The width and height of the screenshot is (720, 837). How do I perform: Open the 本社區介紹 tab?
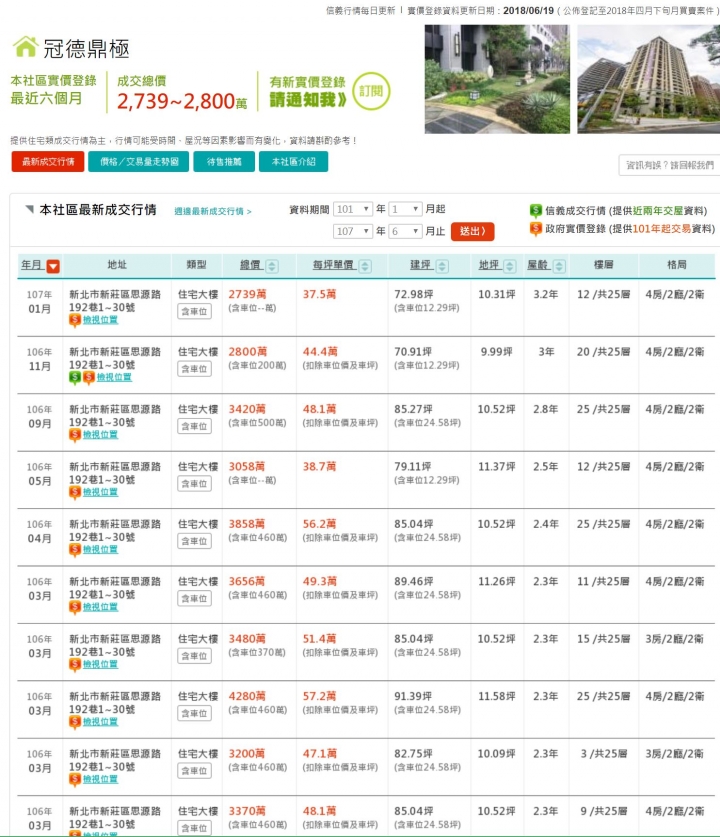pos(294,162)
